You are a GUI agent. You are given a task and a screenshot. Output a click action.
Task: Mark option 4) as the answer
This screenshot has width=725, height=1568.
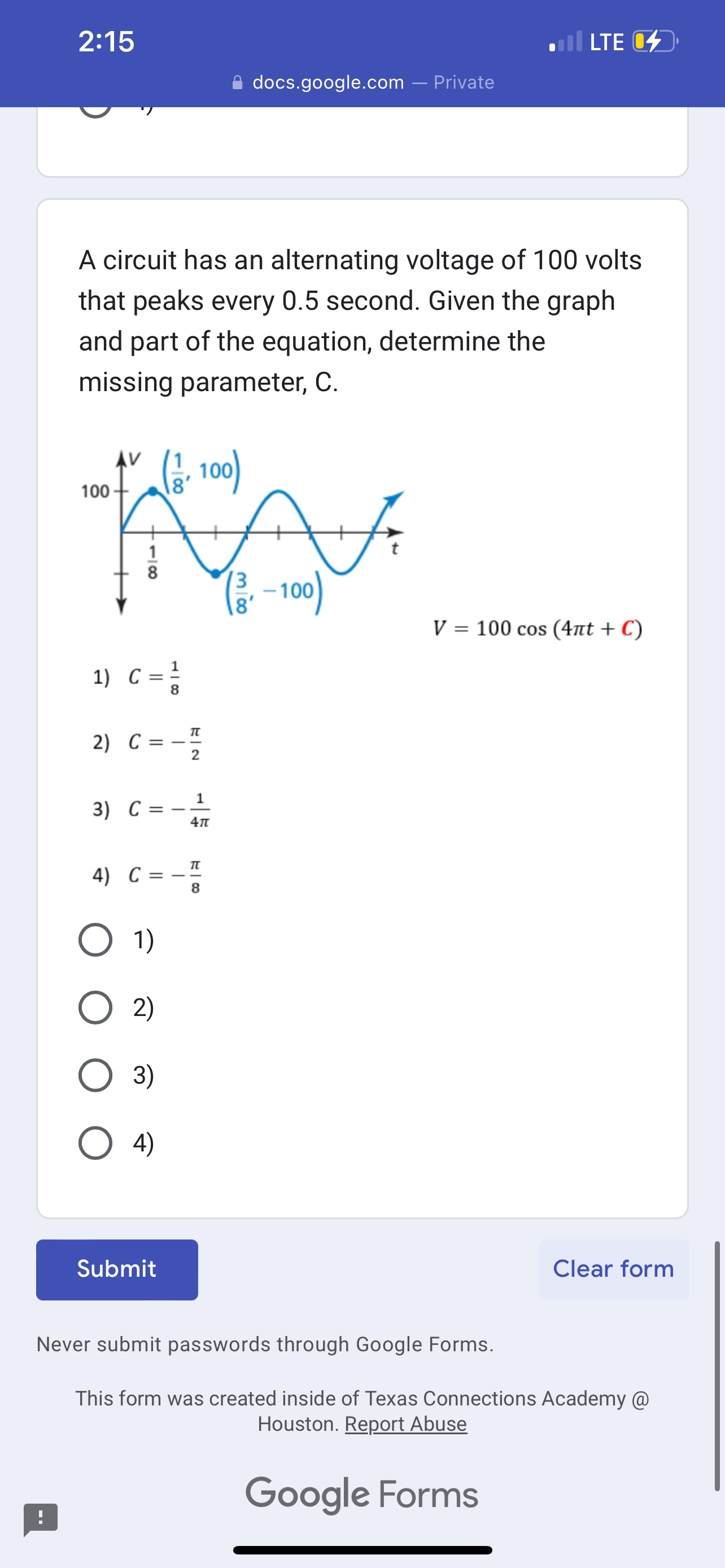pyautogui.click(x=95, y=1142)
